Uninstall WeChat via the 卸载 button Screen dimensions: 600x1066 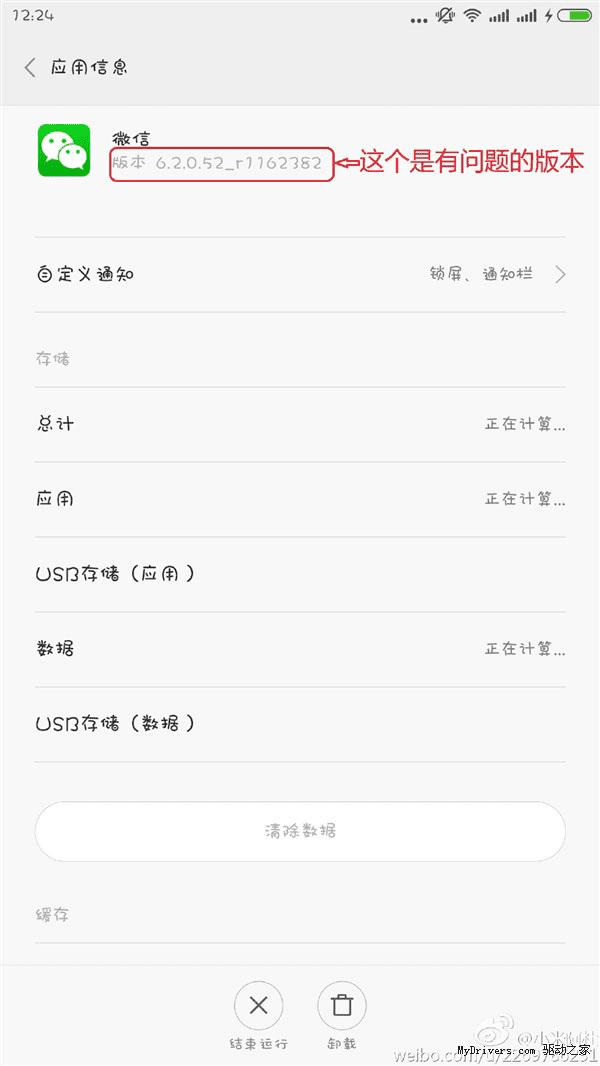click(x=342, y=1007)
